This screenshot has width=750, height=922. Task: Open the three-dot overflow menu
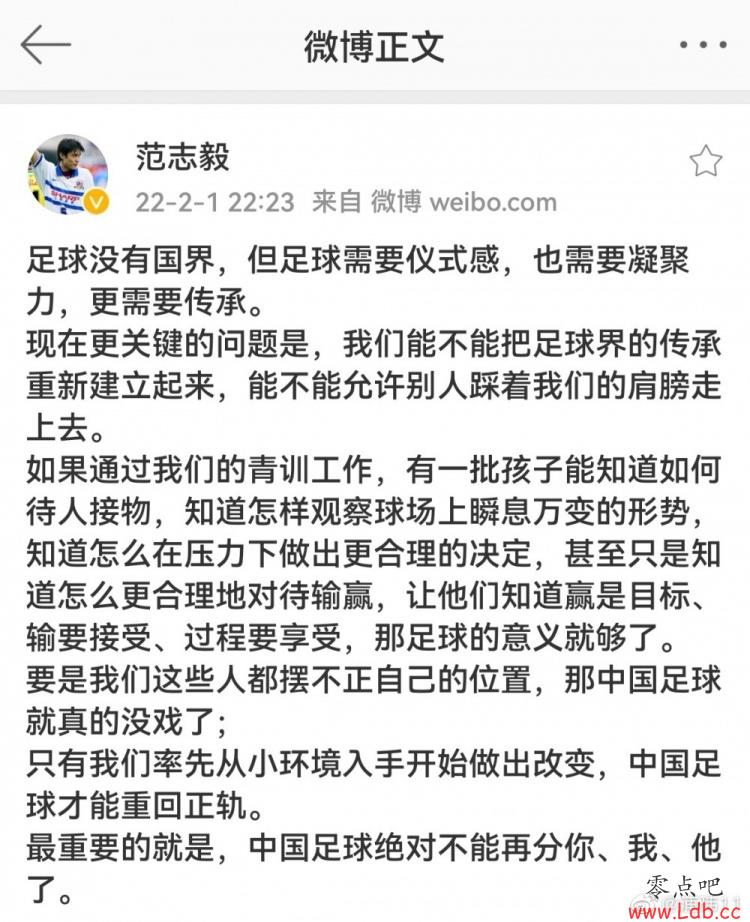point(704,45)
